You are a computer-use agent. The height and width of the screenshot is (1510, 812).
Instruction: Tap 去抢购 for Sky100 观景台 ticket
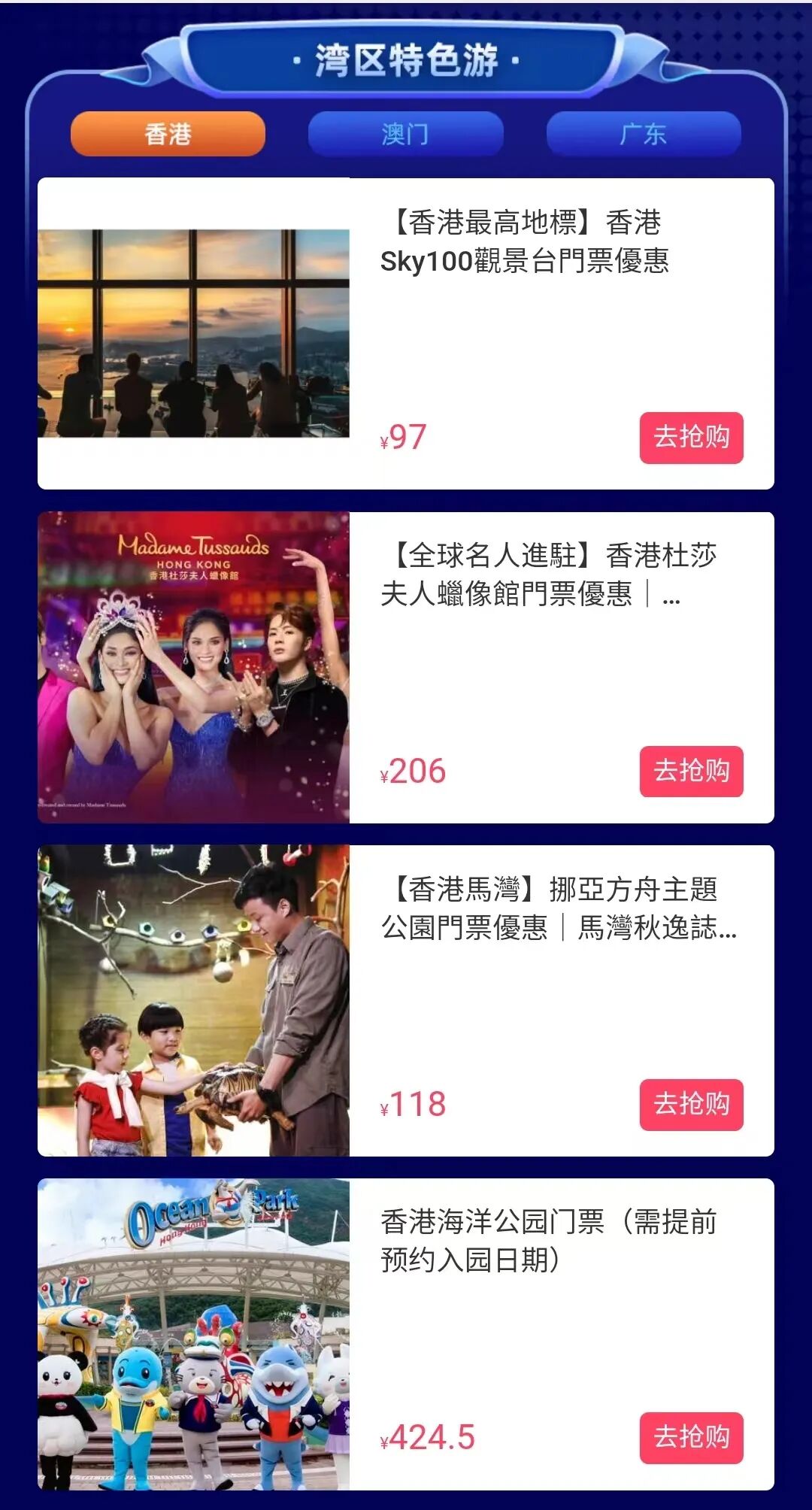pos(691,438)
